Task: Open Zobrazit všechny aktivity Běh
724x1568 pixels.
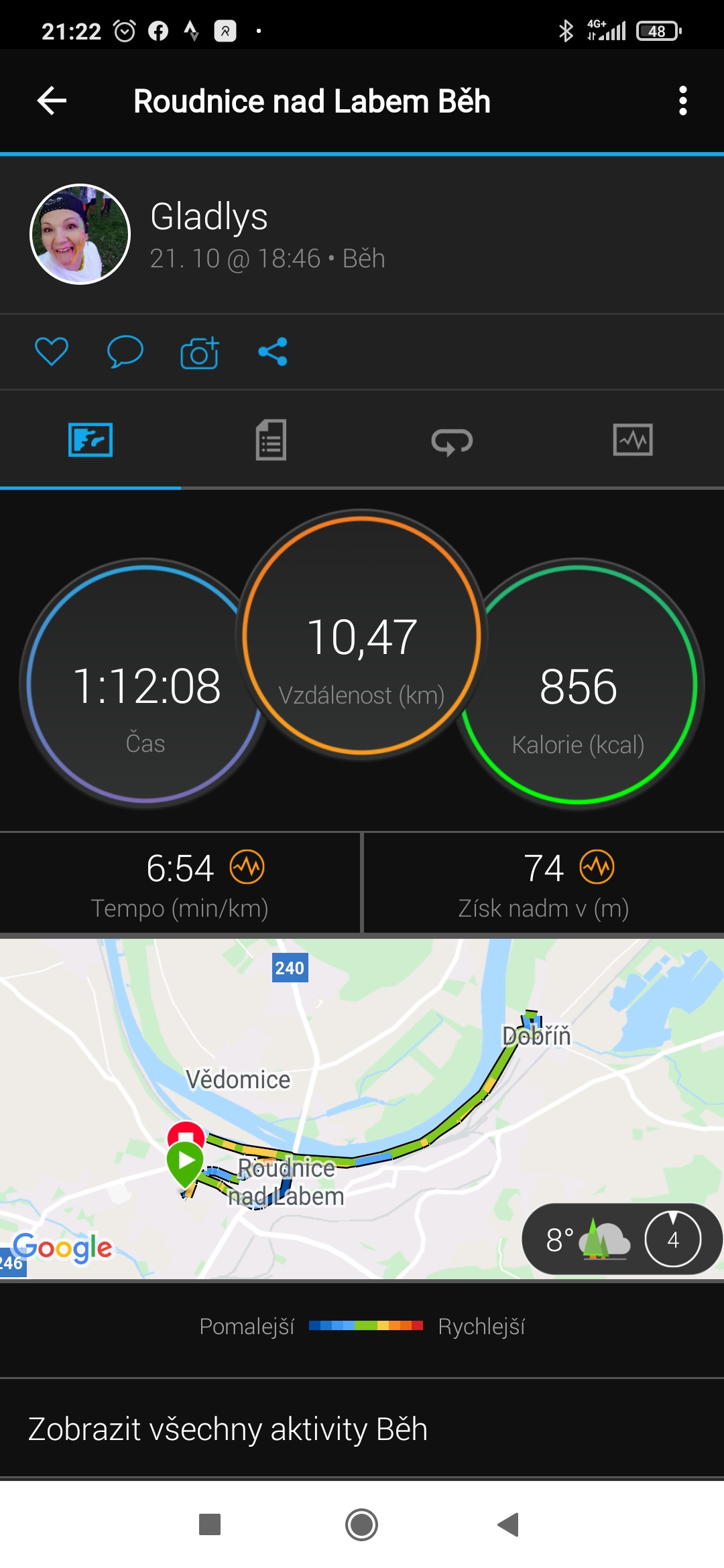Action: [362, 1429]
